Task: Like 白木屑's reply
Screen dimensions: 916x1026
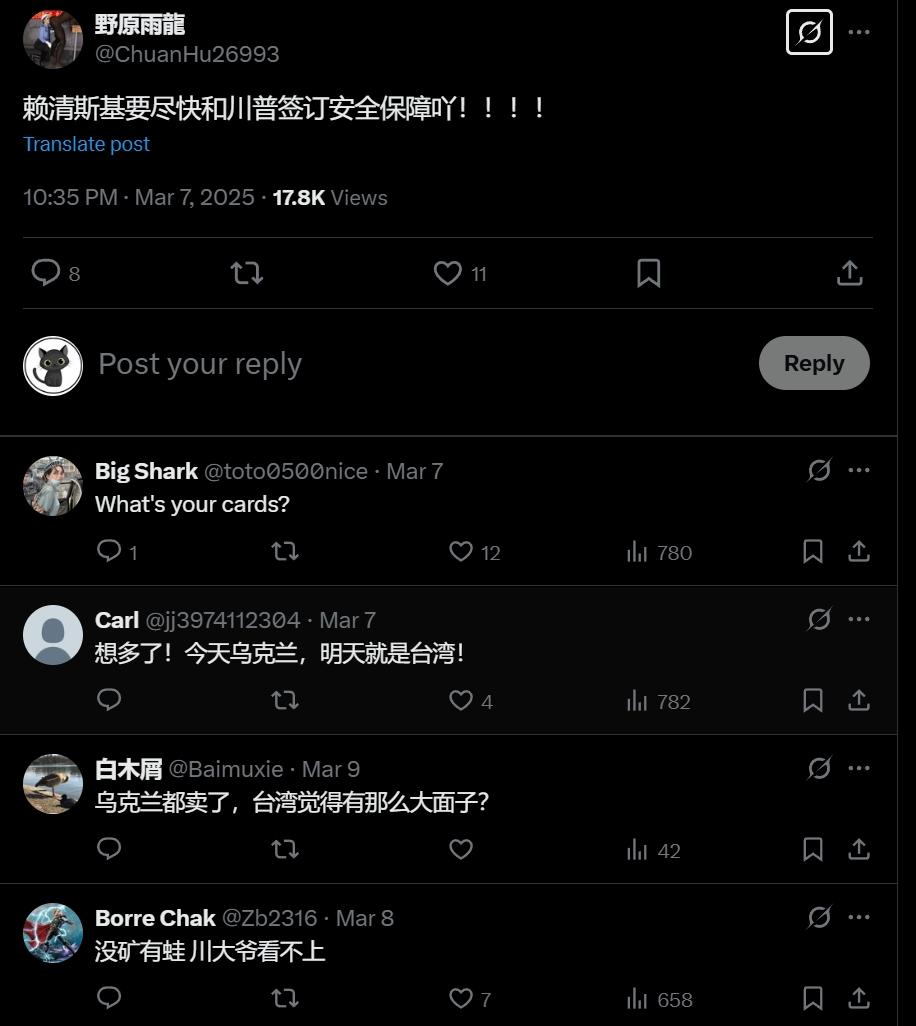Action: tap(461, 850)
